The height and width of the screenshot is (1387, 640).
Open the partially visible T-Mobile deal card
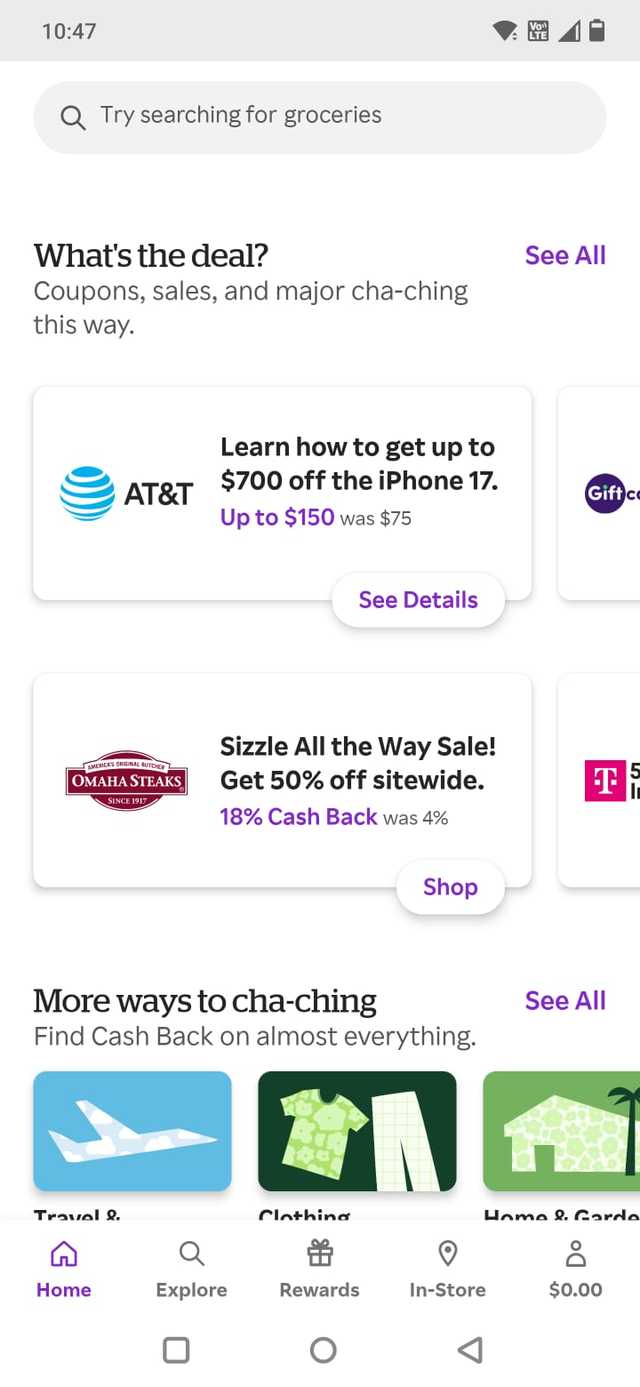tap(602, 780)
